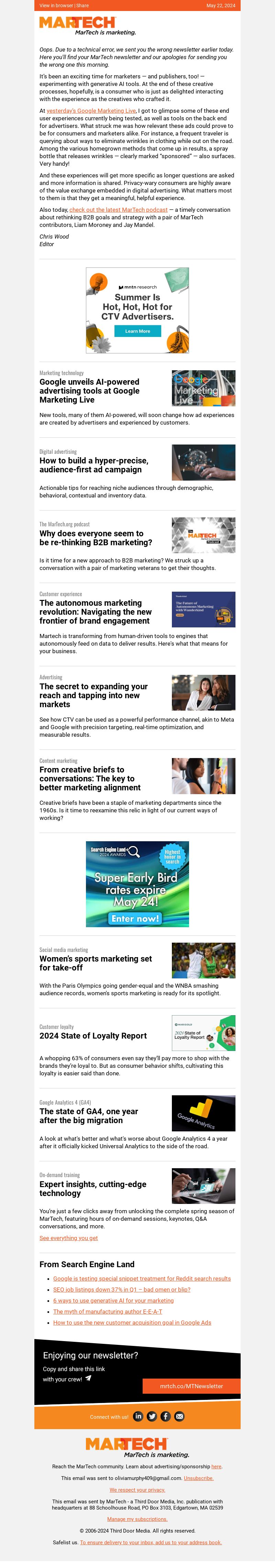Open View in browser link
The height and width of the screenshot is (1568, 275).
(x=56, y=6)
